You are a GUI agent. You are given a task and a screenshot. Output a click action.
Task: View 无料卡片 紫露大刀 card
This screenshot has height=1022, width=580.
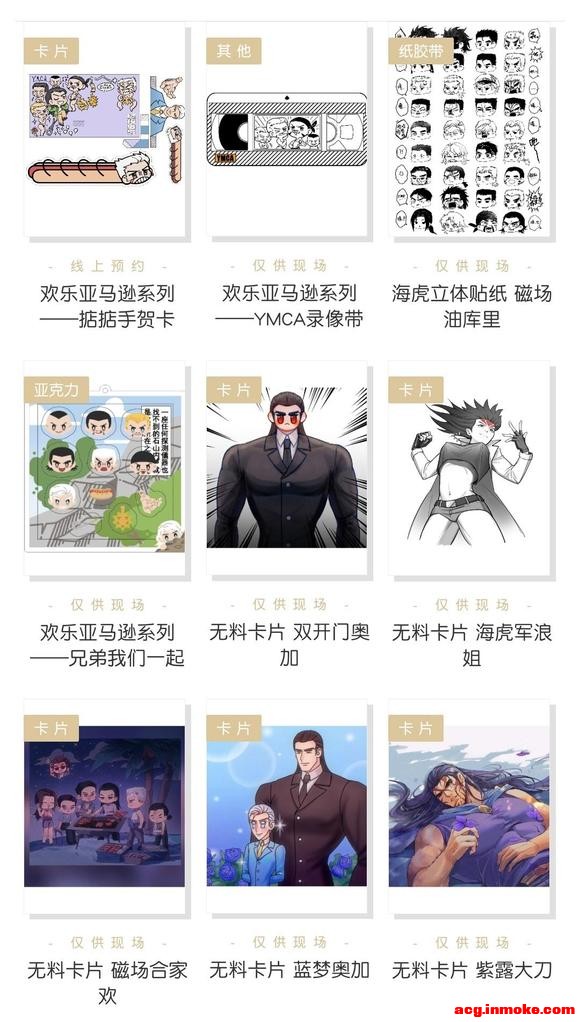tap(471, 807)
